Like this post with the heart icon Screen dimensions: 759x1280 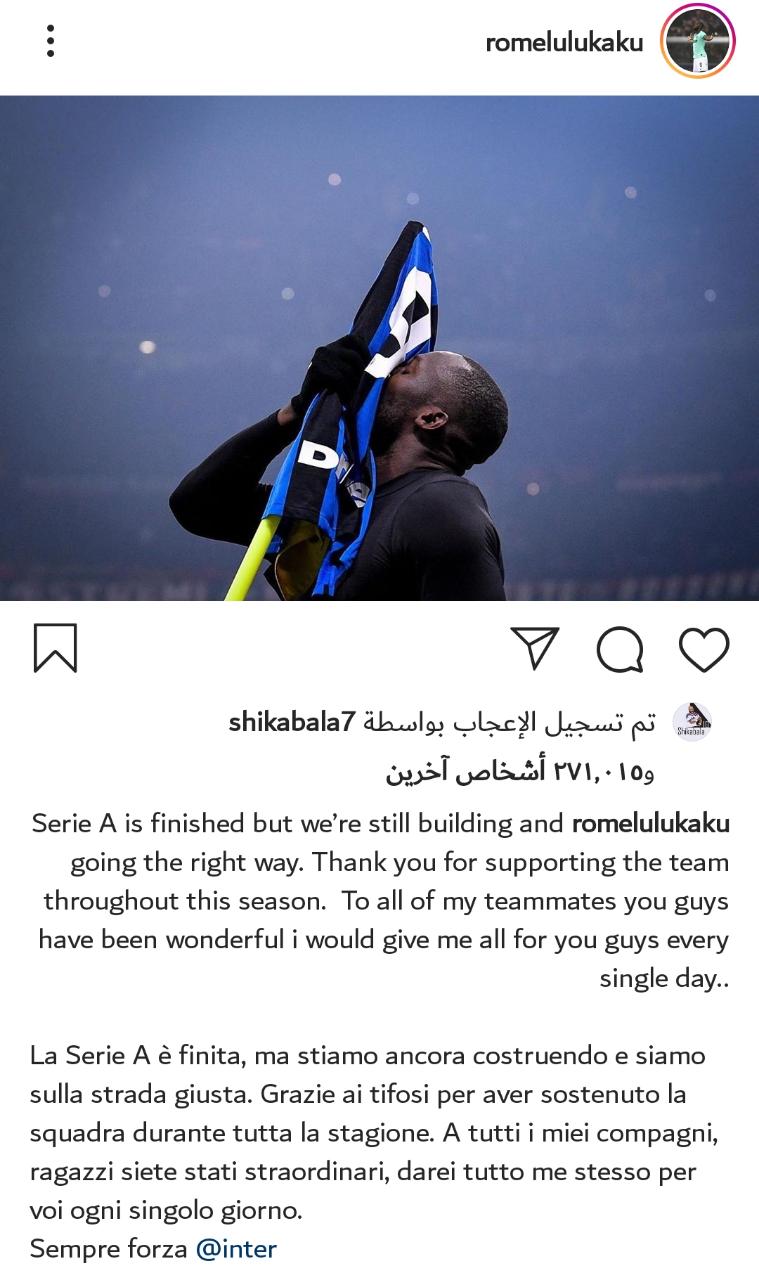pos(704,649)
